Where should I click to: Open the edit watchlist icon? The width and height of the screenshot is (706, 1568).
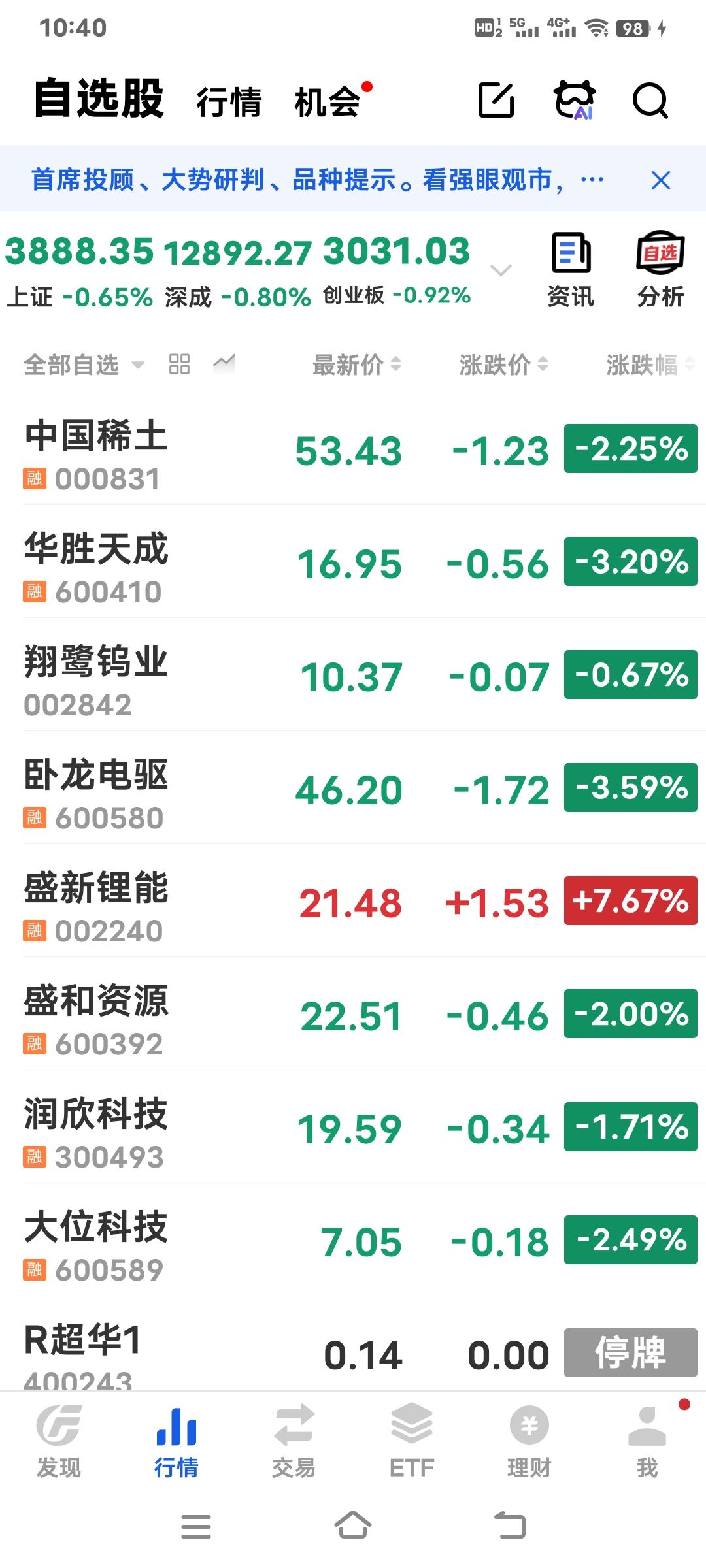[x=496, y=100]
